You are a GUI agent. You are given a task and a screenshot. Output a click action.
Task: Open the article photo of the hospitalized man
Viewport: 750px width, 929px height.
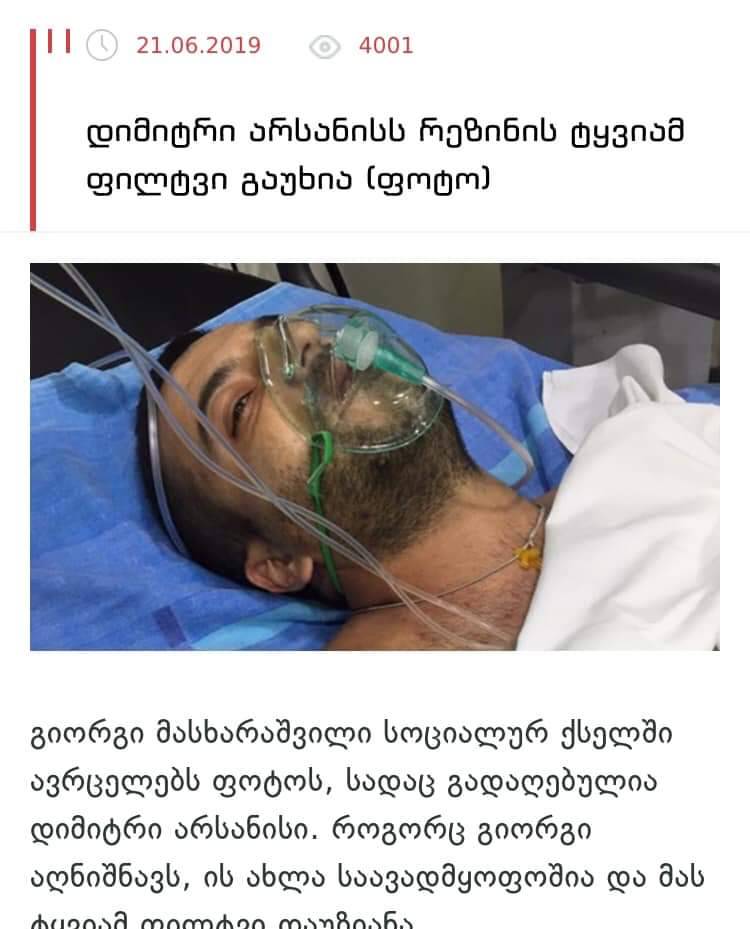[374, 456]
